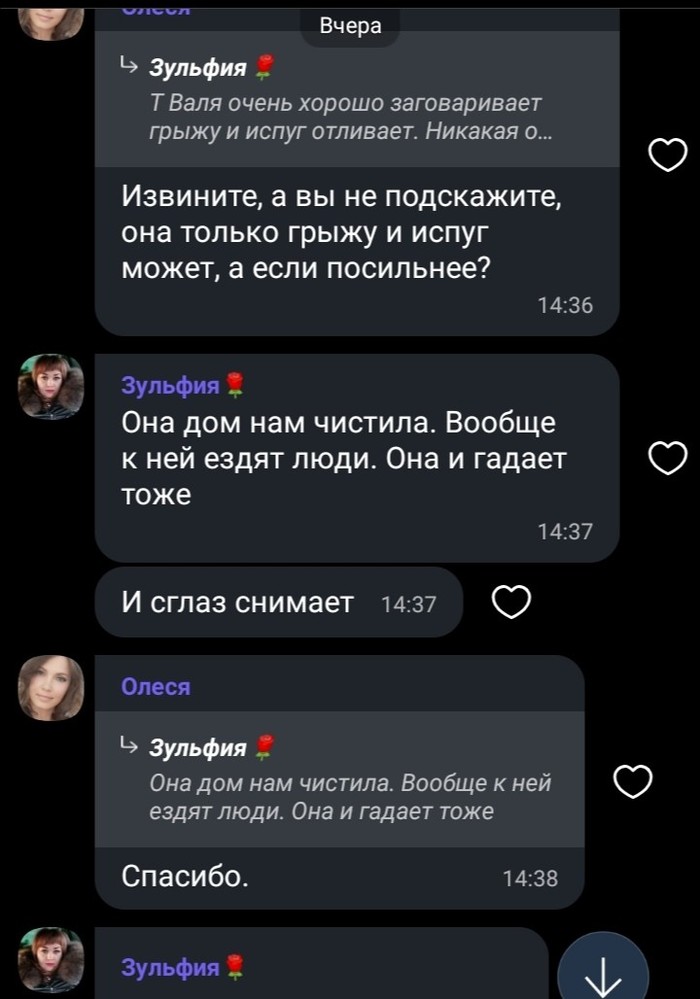700x999 pixels.
Task: Tap sender name Зульфия above 'Она дом нам чистила'
Action: (170, 385)
